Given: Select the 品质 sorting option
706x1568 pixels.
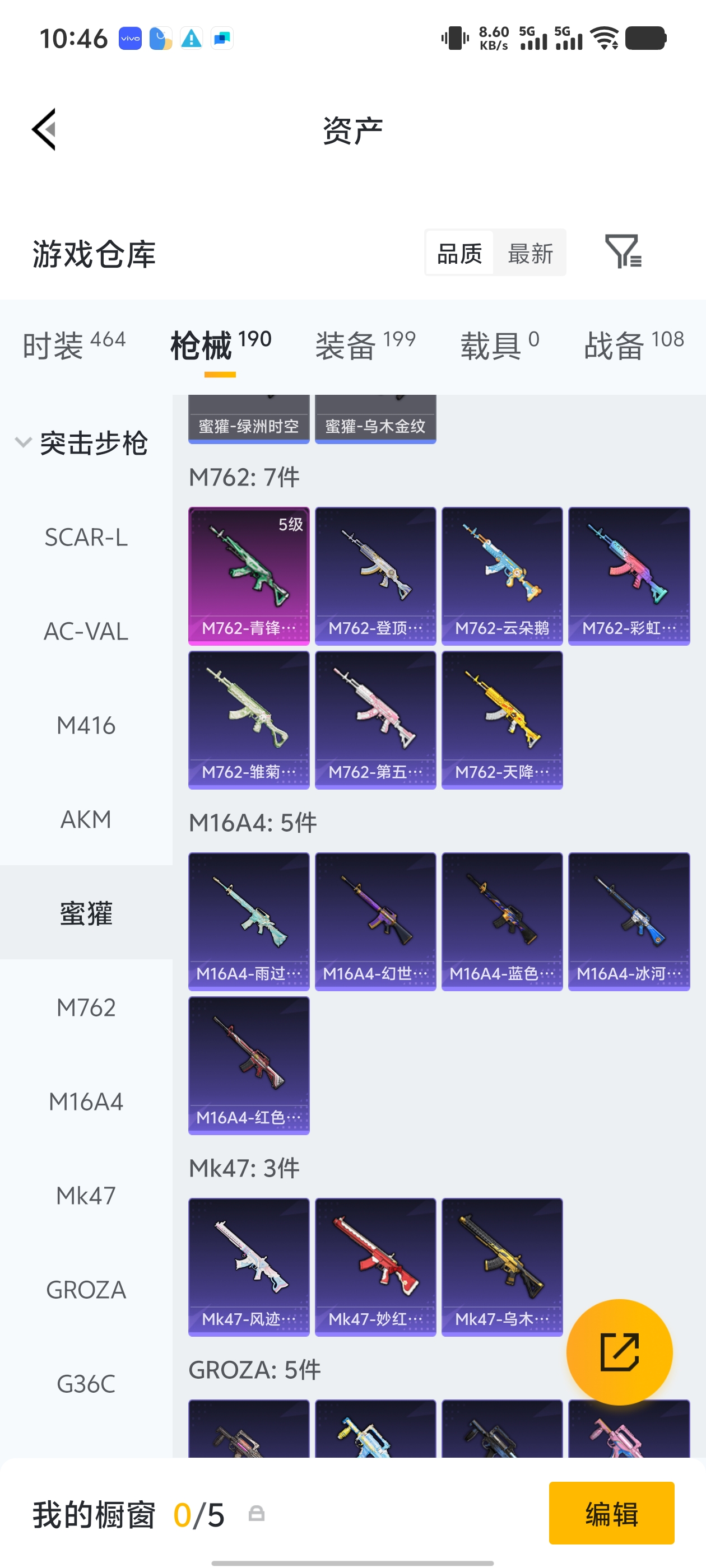Looking at the screenshot, I should (x=459, y=253).
